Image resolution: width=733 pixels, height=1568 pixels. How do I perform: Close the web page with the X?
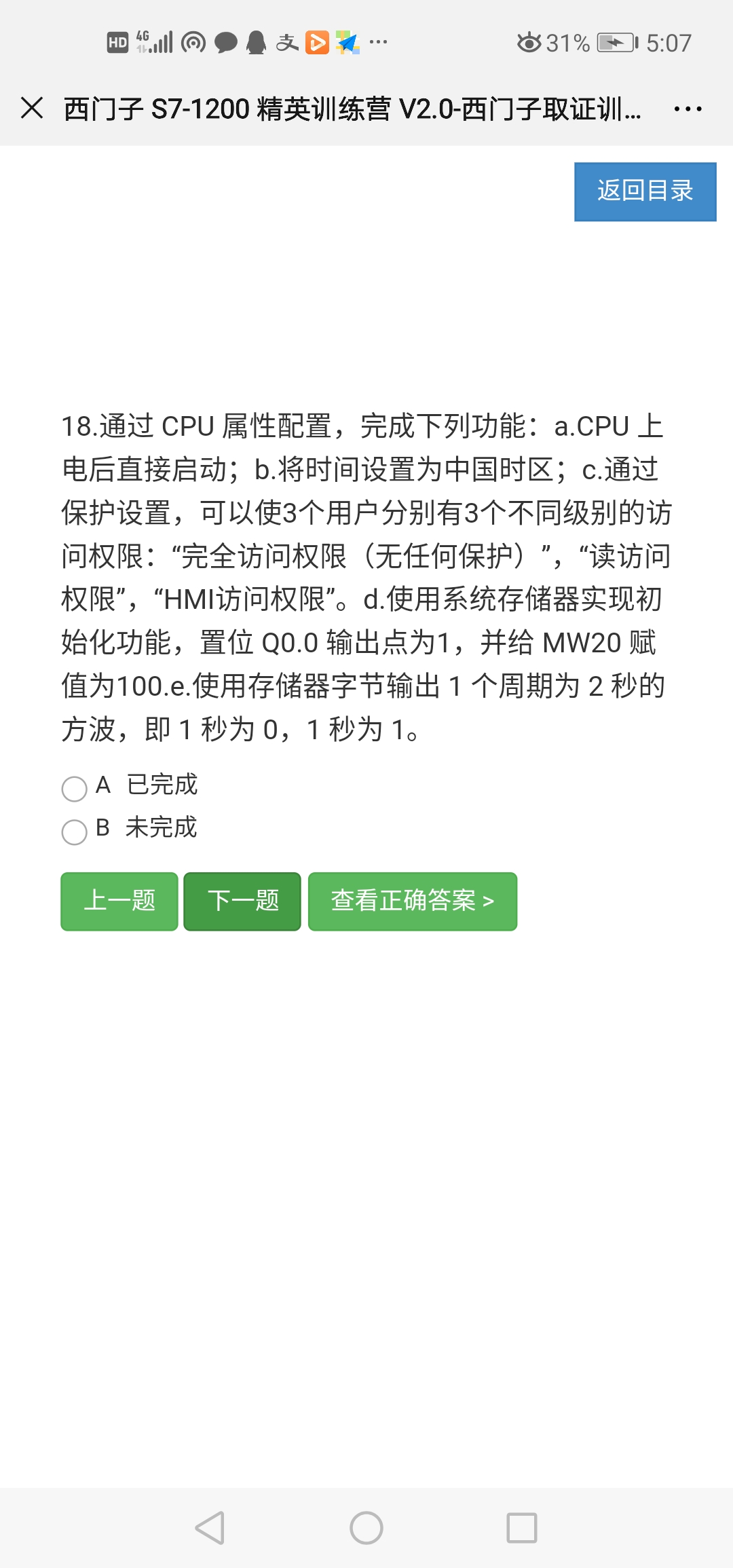32,108
